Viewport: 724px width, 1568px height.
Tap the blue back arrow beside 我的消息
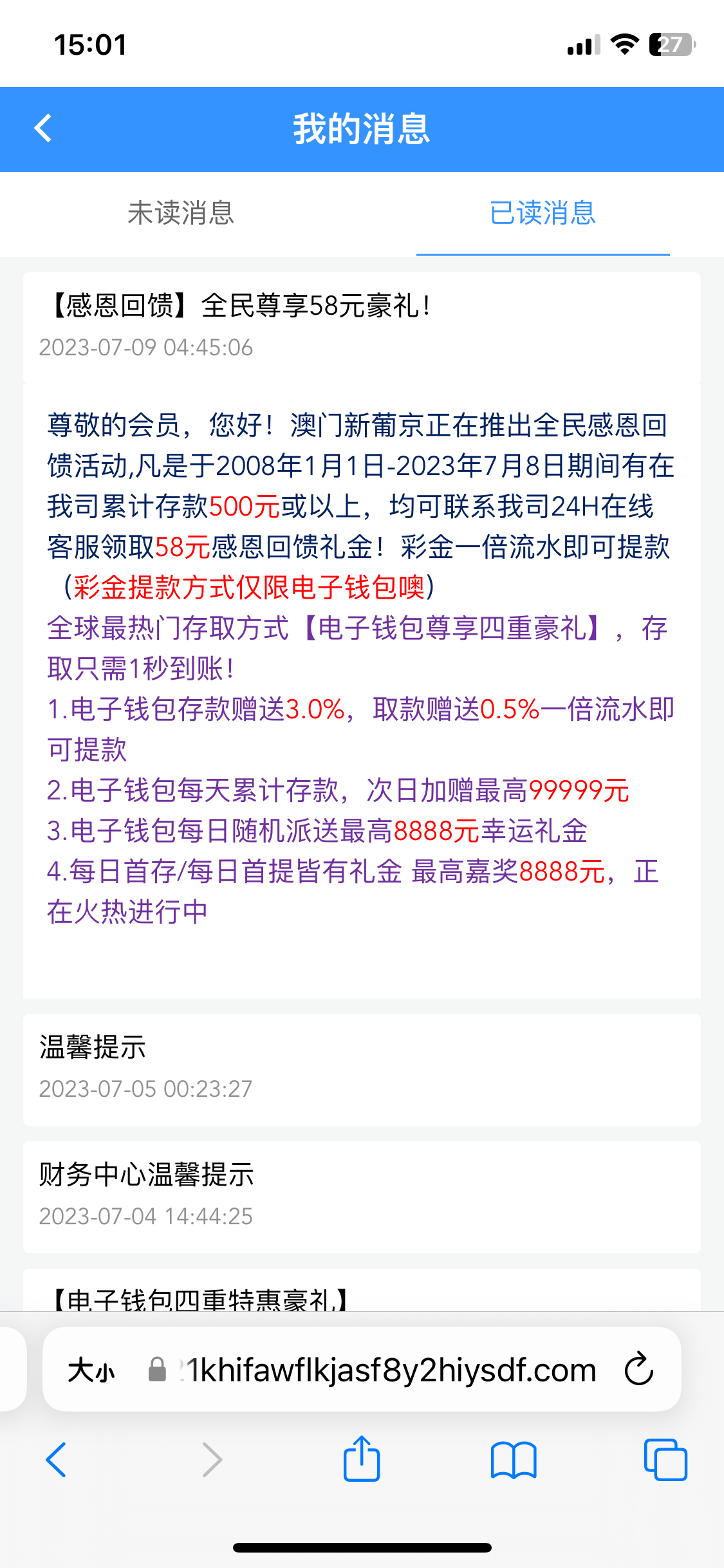click(42, 129)
